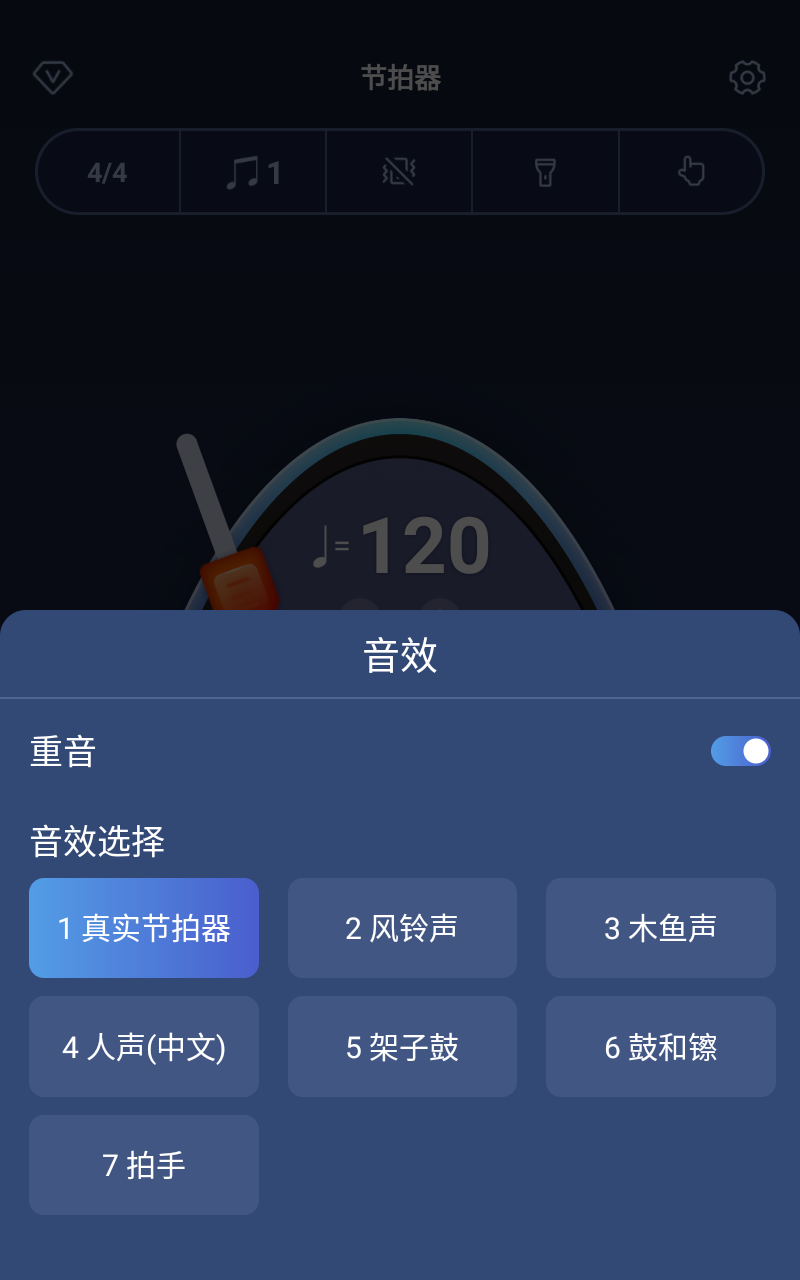Choose 6 鼓和镲 sound effect
The width and height of the screenshot is (800, 1280).
[x=660, y=1047]
